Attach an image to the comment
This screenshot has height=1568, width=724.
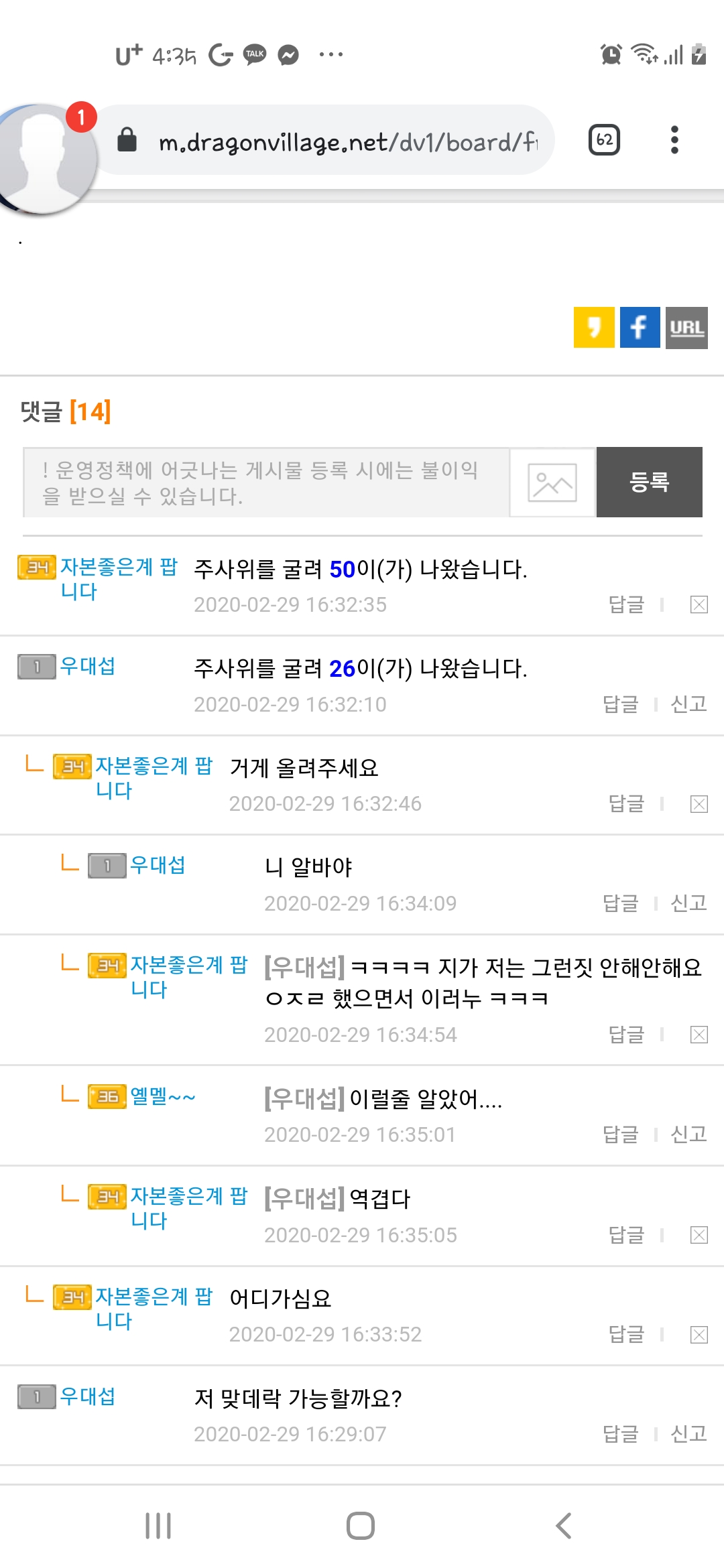[x=552, y=482]
